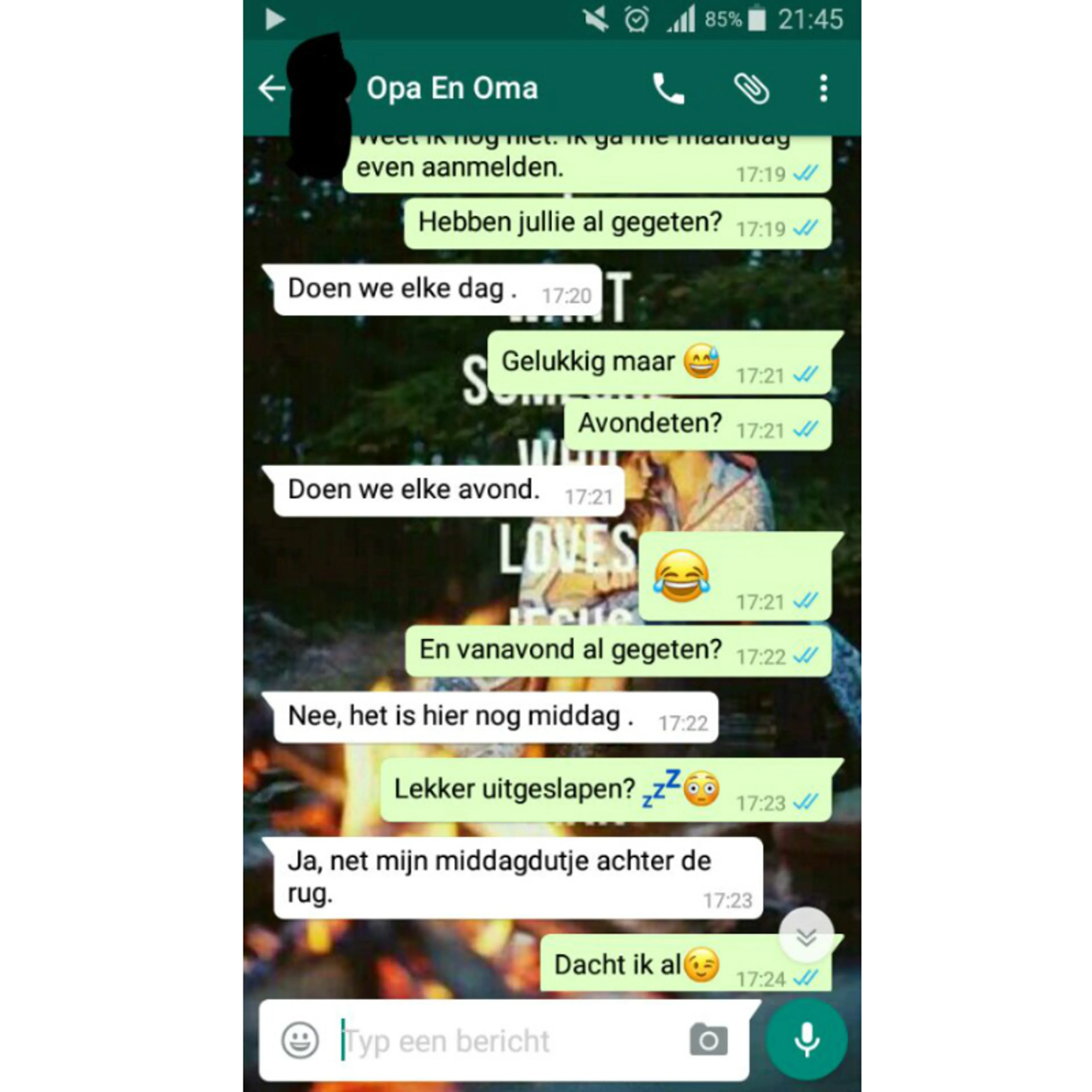Open the attachment paperclip menu
The width and height of the screenshot is (1092, 1092).
(x=751, y=89)
